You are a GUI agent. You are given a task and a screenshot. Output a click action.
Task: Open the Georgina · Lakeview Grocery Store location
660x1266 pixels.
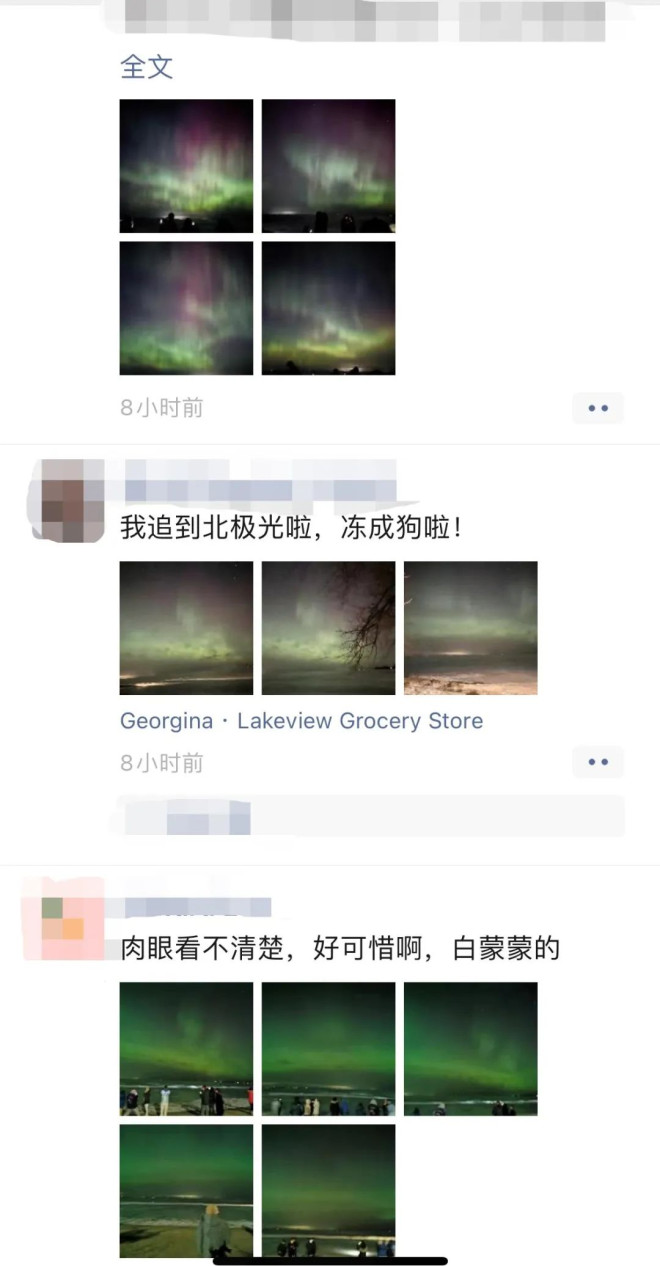(x=301, y=721)
